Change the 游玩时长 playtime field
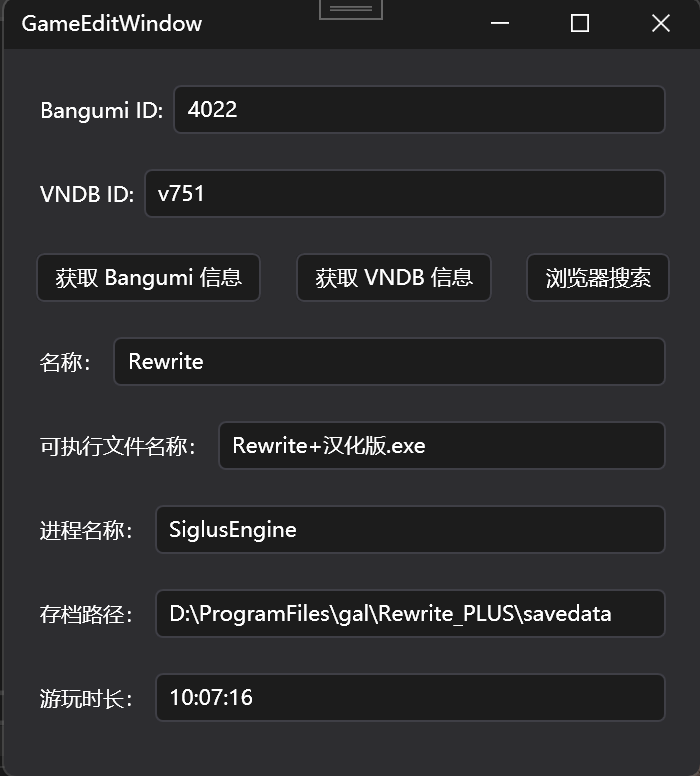The width and height of the screenshot is (700, 776). point(410,698)
